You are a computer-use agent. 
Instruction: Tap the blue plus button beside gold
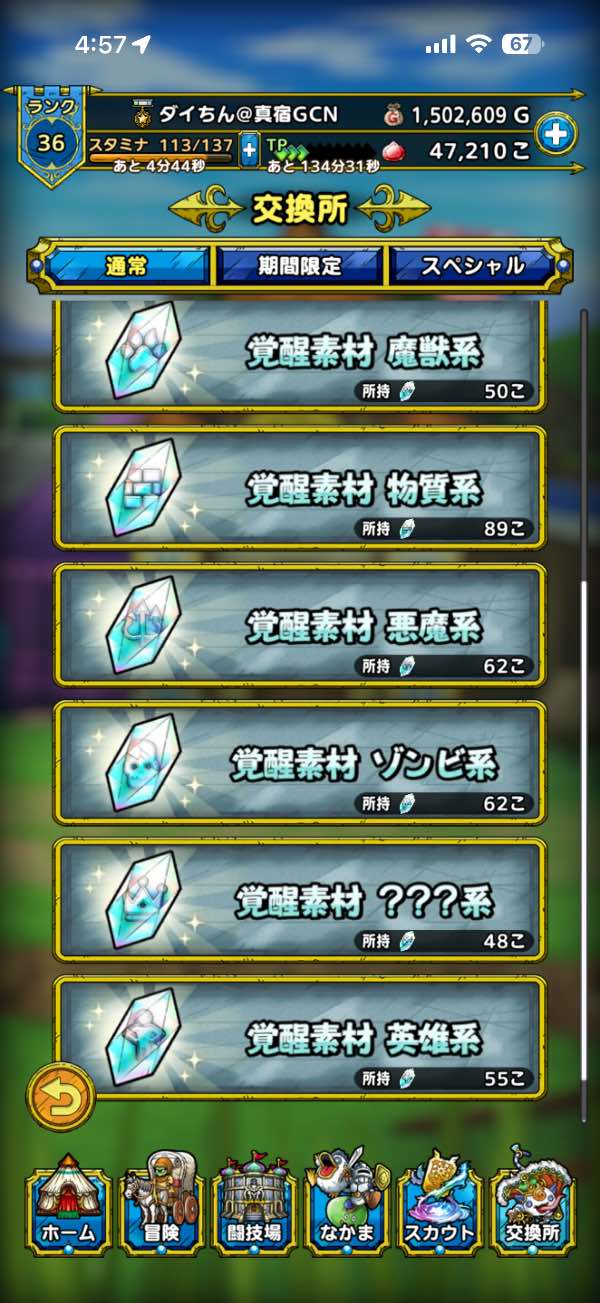click(x=556, y=133)
